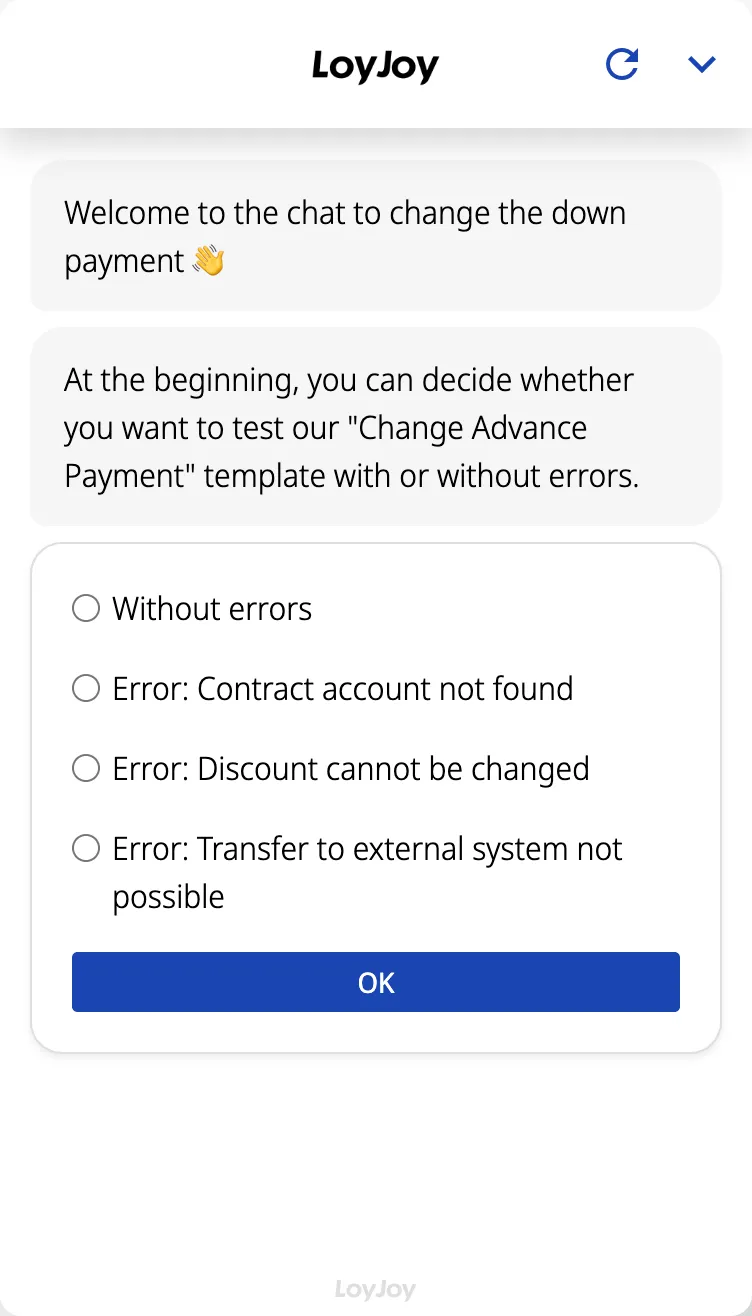Choose 'Error: Contract account not found'
This screenshot has height=1316, width=752.
coord(87,688)
